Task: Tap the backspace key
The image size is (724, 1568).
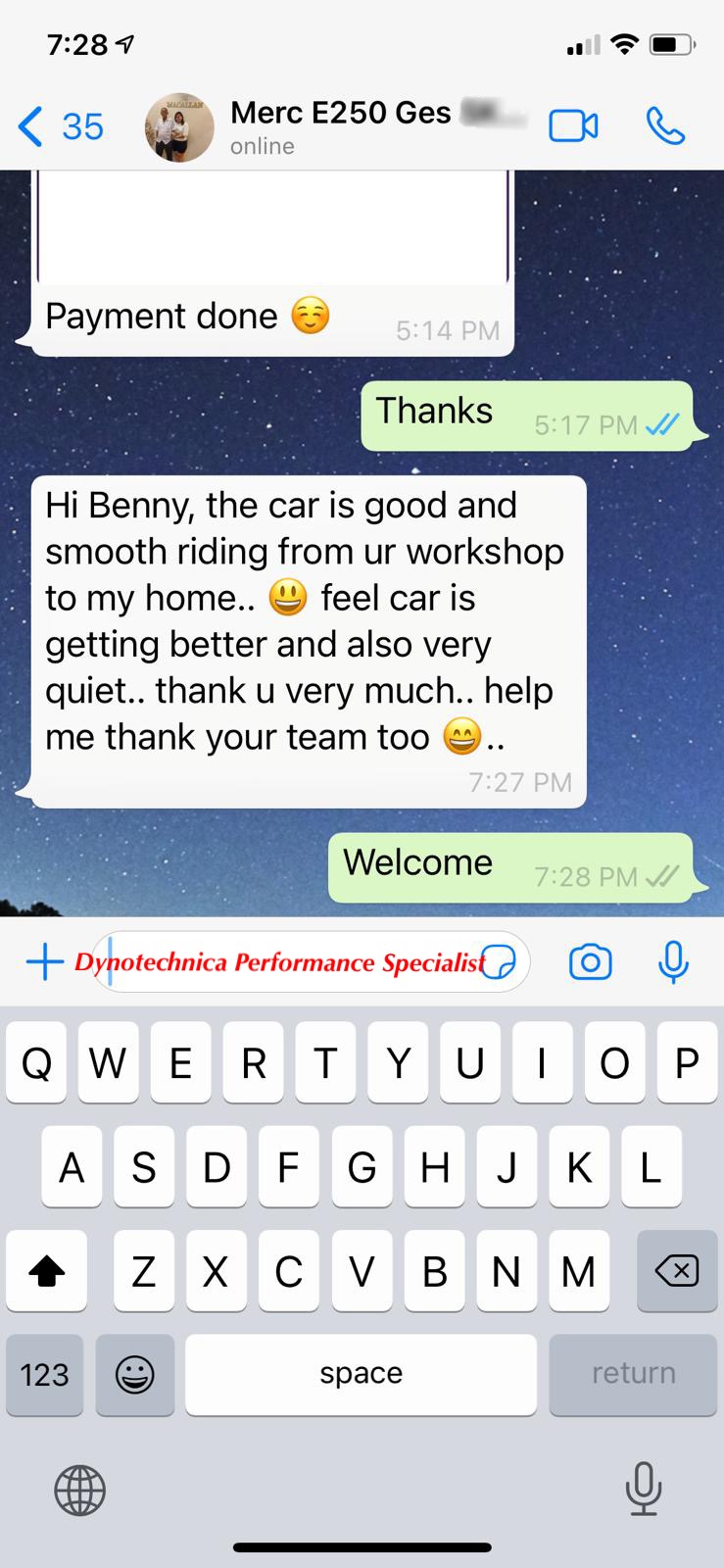Action: pos(677,1271)
